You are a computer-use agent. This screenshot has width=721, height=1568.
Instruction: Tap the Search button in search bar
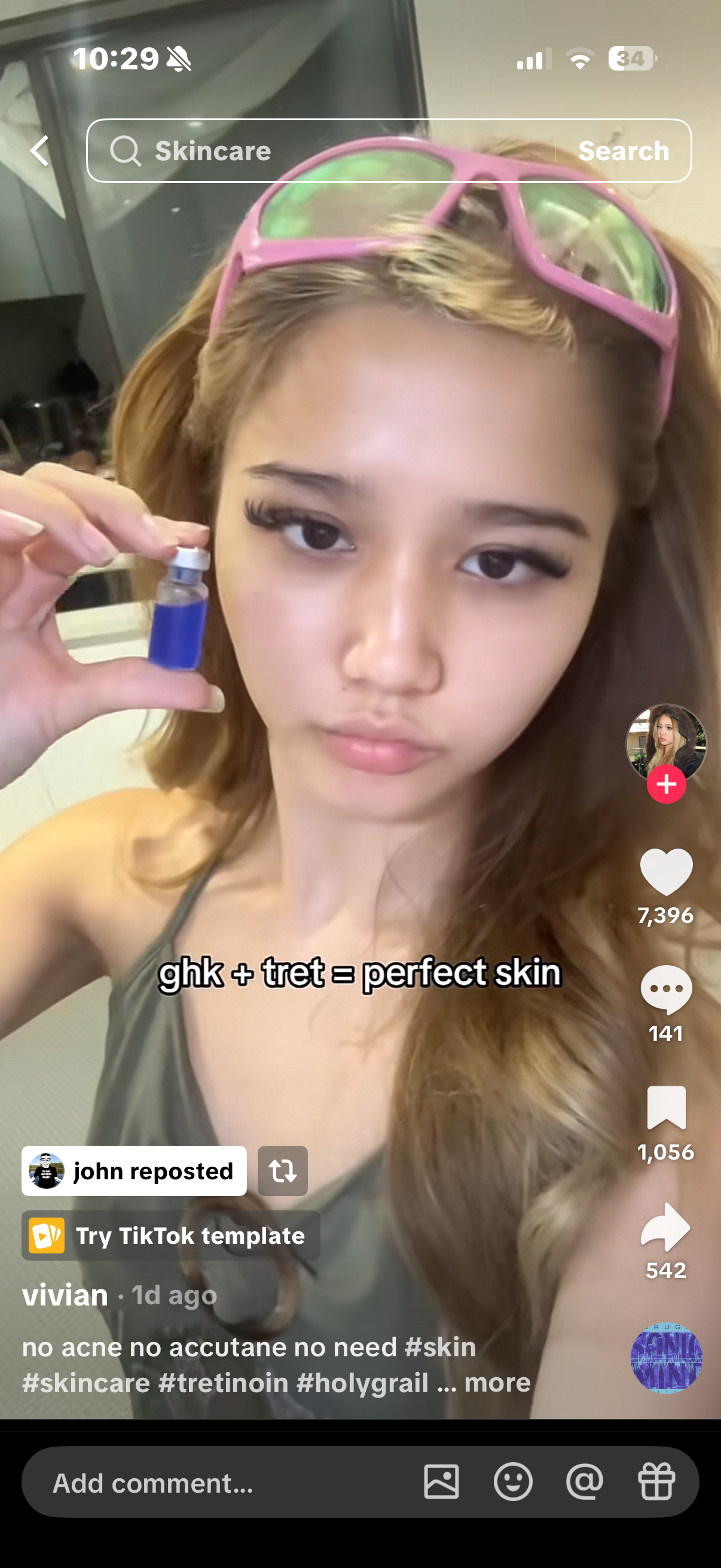pyautogui.click(x=623, y=150)
